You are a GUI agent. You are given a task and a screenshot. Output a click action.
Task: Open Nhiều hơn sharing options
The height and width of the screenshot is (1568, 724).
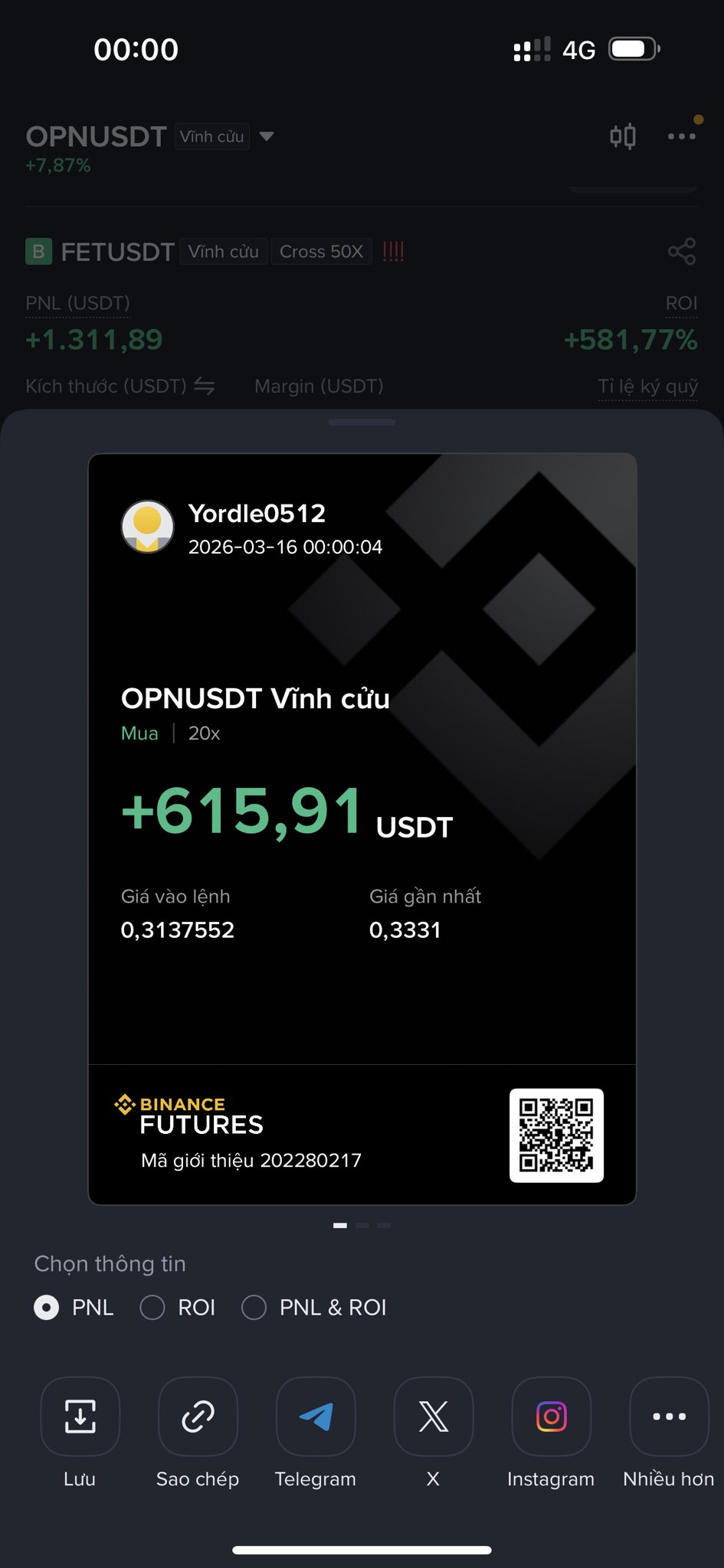pos(669,1416)
